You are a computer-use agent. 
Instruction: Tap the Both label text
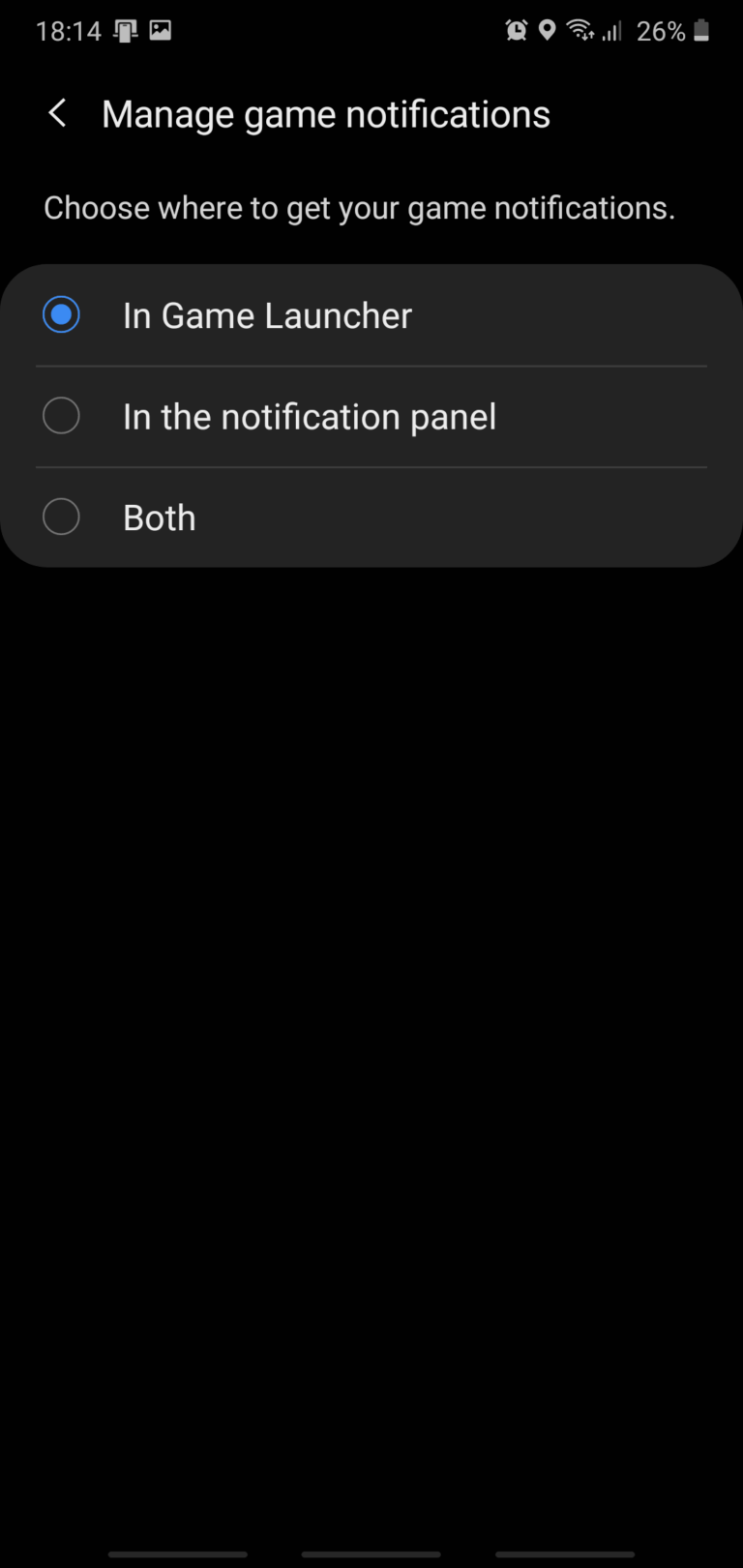(x=158, y=517)
